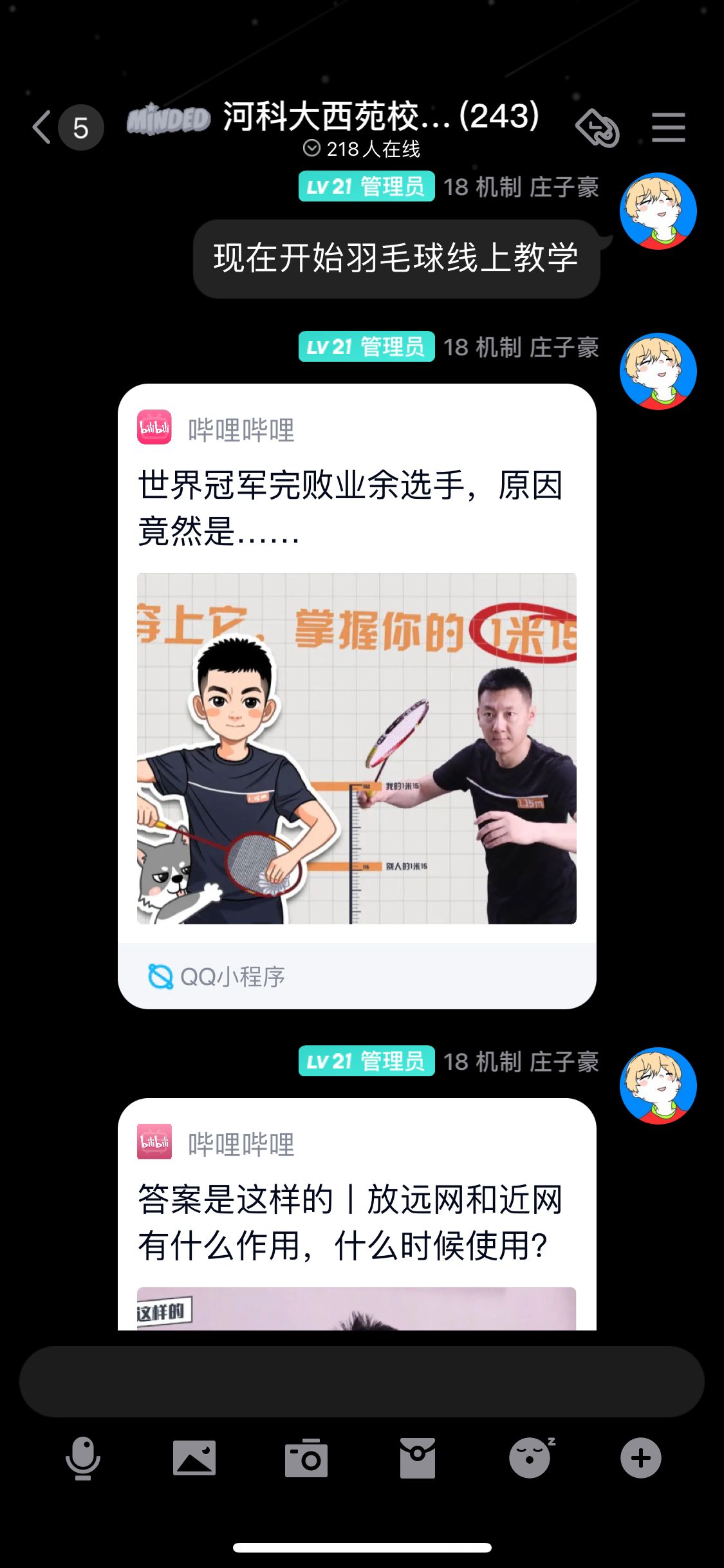Expand more options with plus icon
Image resolution: width=724 pixels, height=1568 pixels.
(x=640, y=1458)
